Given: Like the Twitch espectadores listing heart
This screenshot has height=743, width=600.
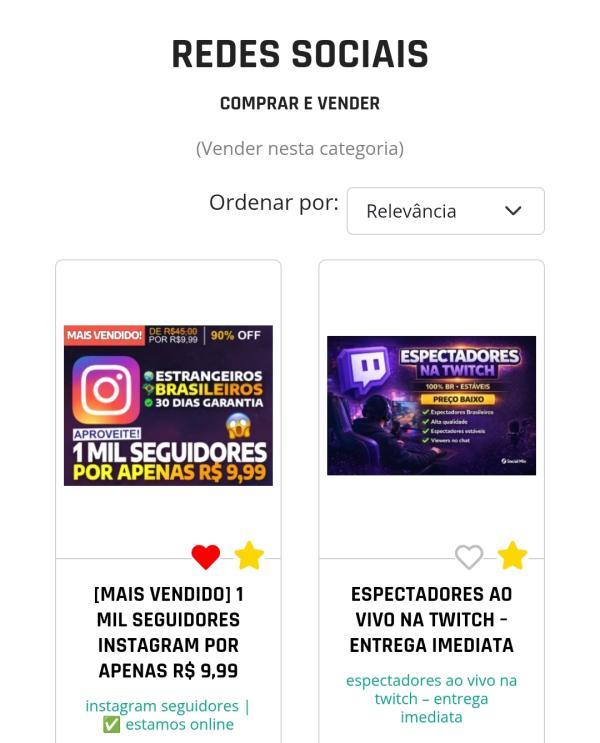Looking at the screenshot, I should tap(468, 557).
